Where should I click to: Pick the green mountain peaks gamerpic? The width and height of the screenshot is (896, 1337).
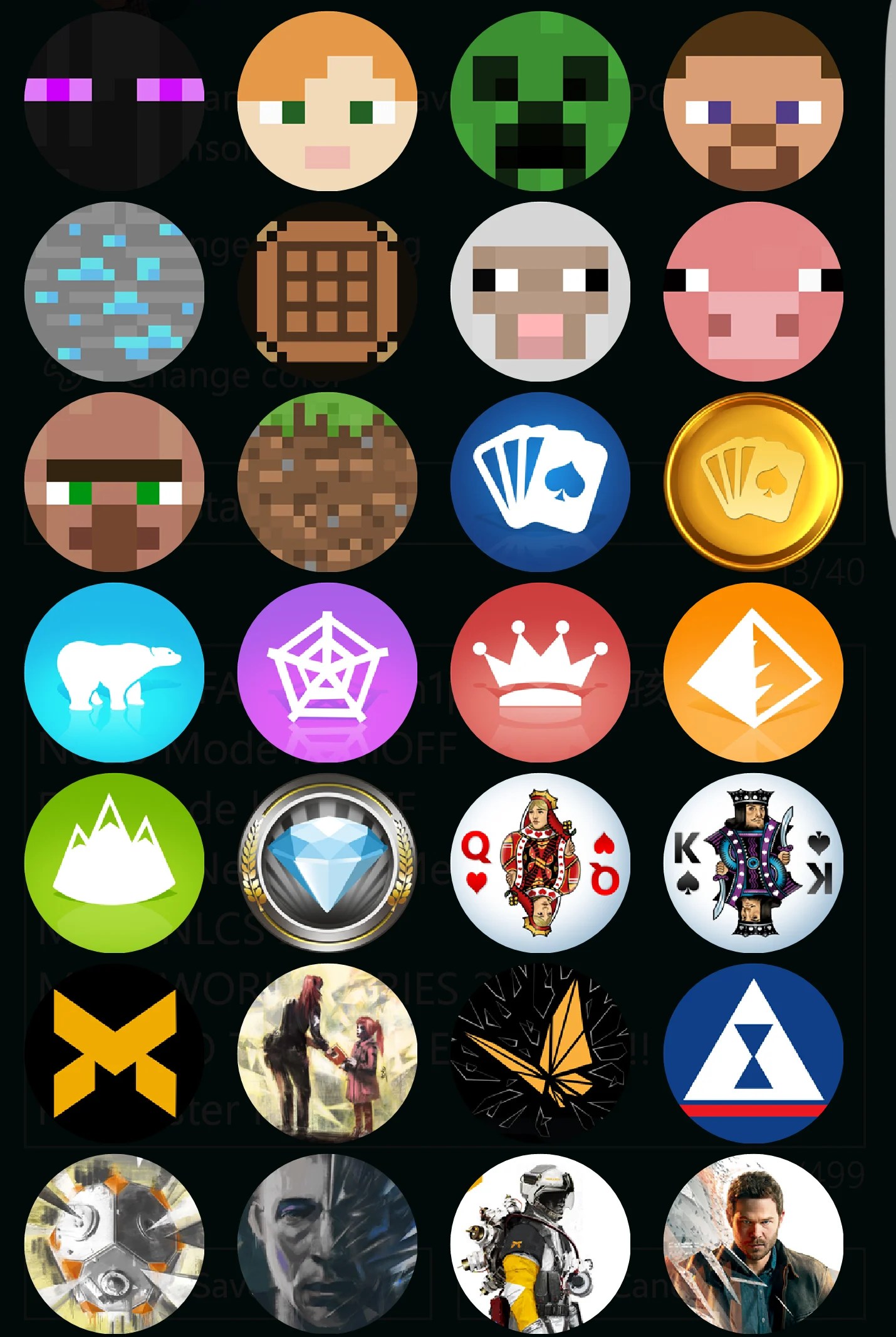pos(114,863)
